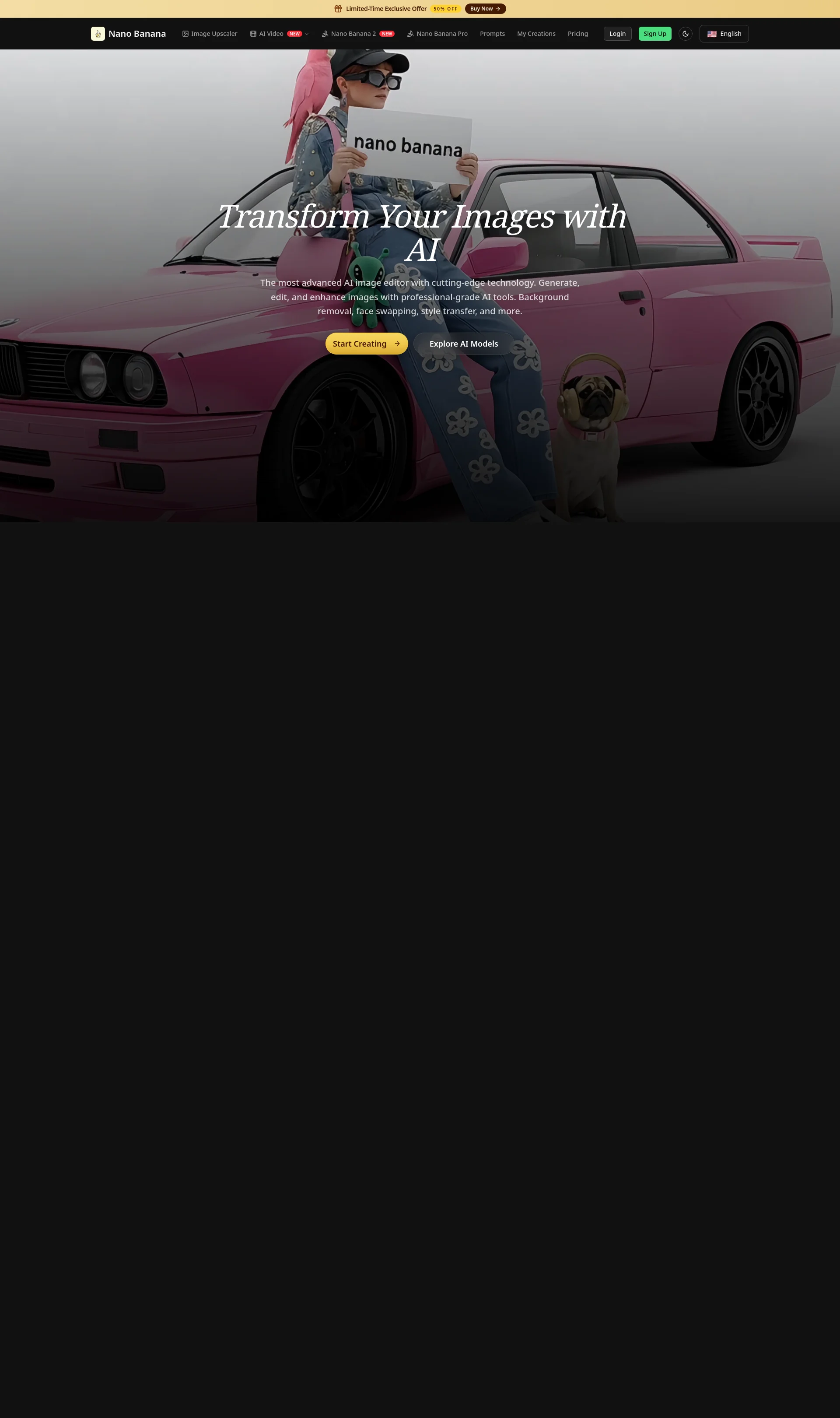Open the Image Upscaler page
The height and width of the screenshot is (1418, 840).
coord(210,34)
